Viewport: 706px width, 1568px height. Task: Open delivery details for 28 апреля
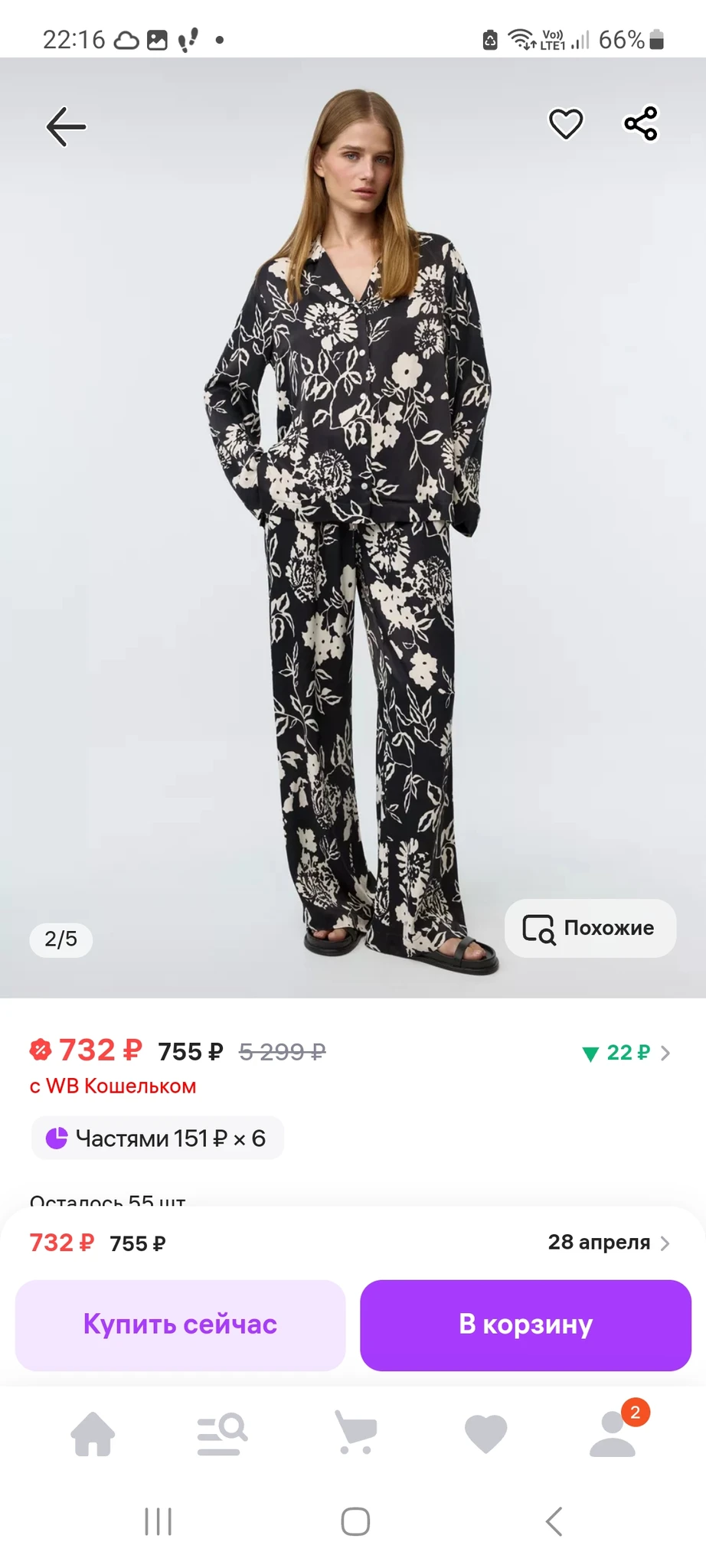click(x=608, y=1243)
